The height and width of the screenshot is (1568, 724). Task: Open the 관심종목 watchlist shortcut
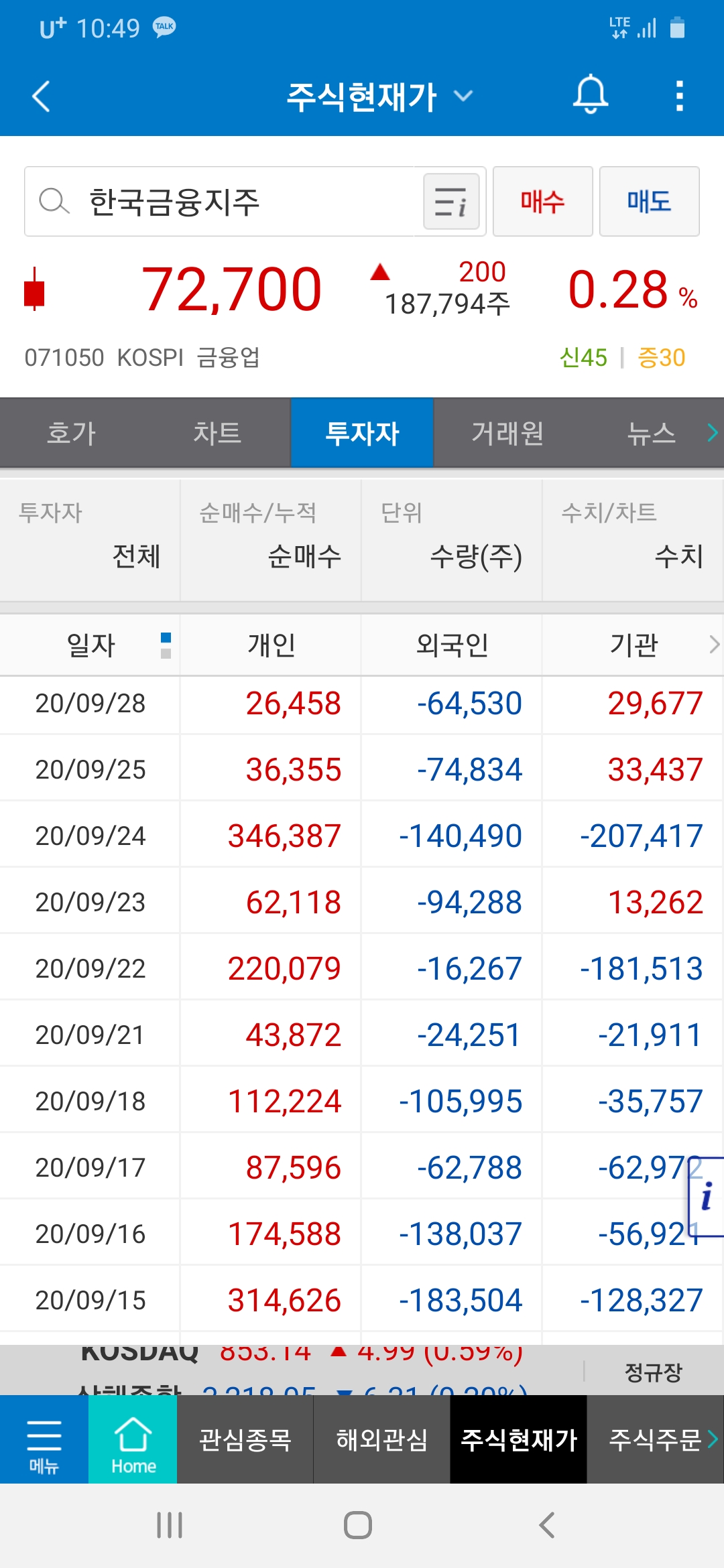pyautogui.click(x=245, y=1439)
